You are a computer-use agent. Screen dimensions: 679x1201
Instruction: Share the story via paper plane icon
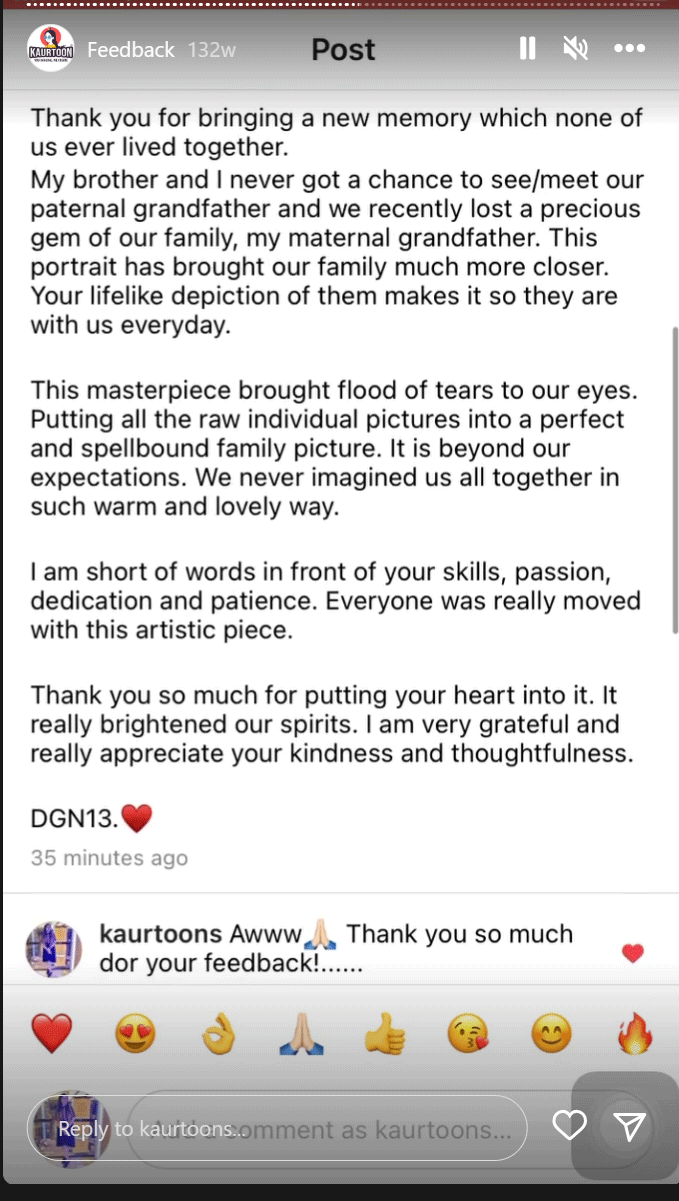pos(629,1126)
